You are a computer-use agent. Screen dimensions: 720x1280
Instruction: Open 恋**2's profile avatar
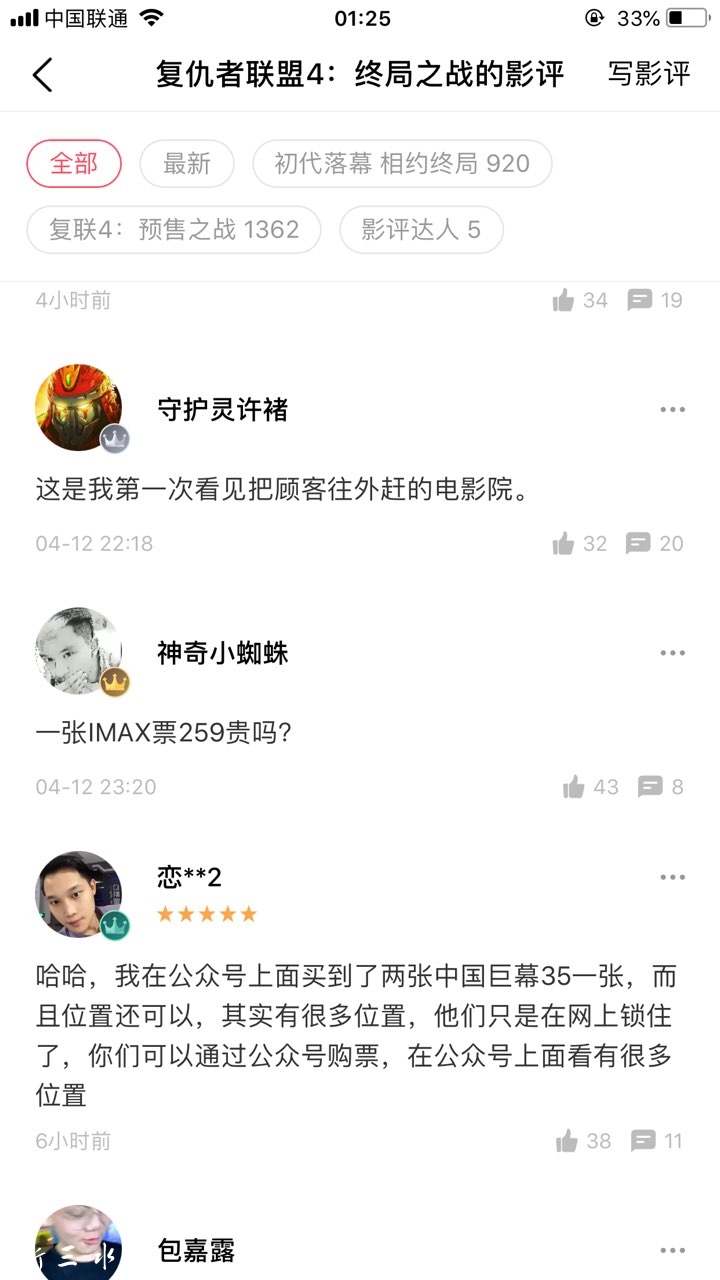coord(79,893)
